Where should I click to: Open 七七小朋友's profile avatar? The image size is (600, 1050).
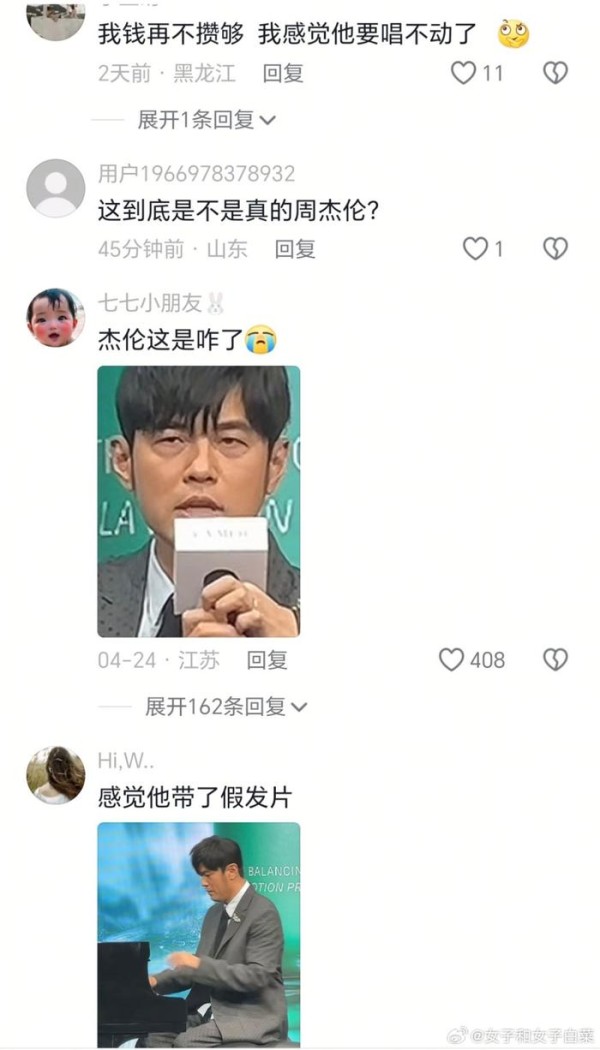click(55, 317)
